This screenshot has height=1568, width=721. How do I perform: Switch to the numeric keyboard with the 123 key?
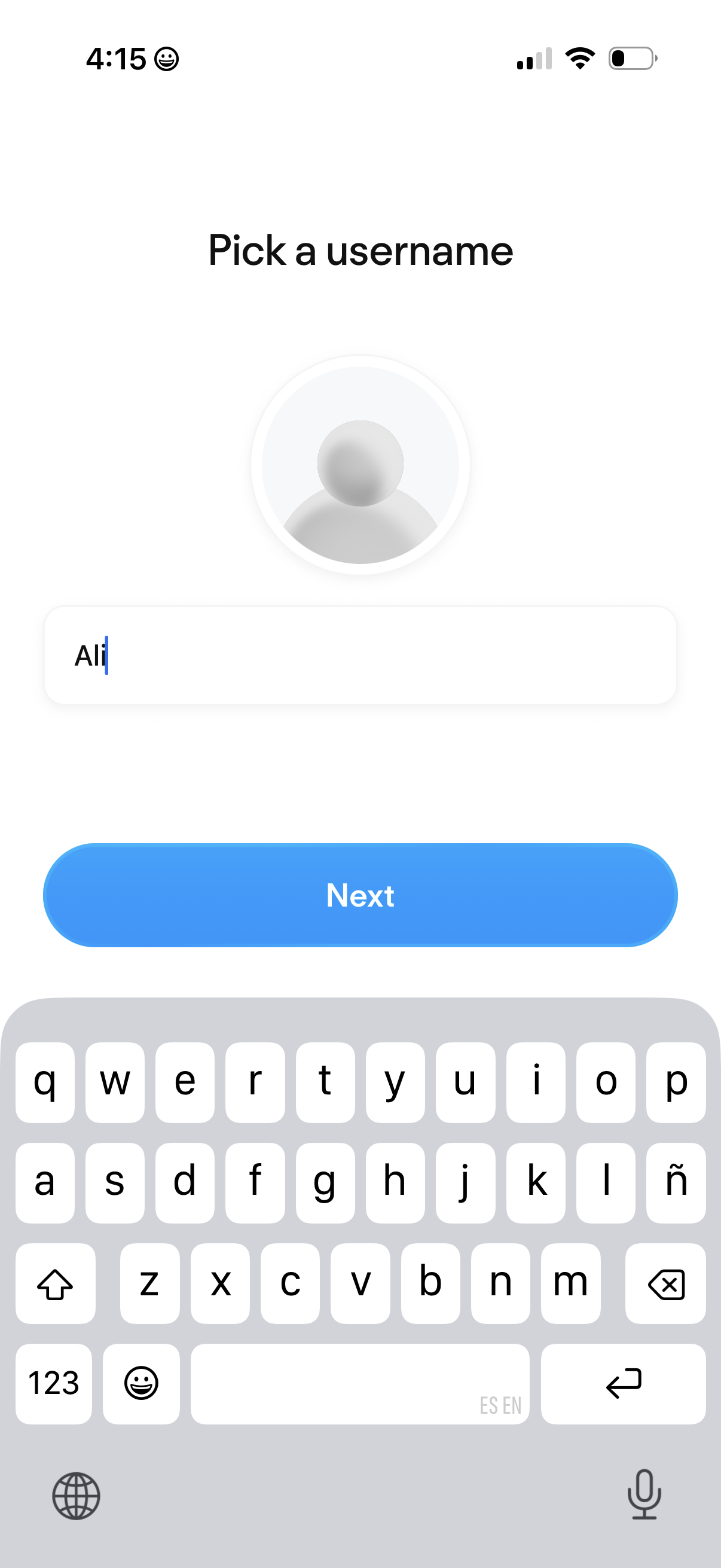pyautogui.click(x=54, y=1384)
